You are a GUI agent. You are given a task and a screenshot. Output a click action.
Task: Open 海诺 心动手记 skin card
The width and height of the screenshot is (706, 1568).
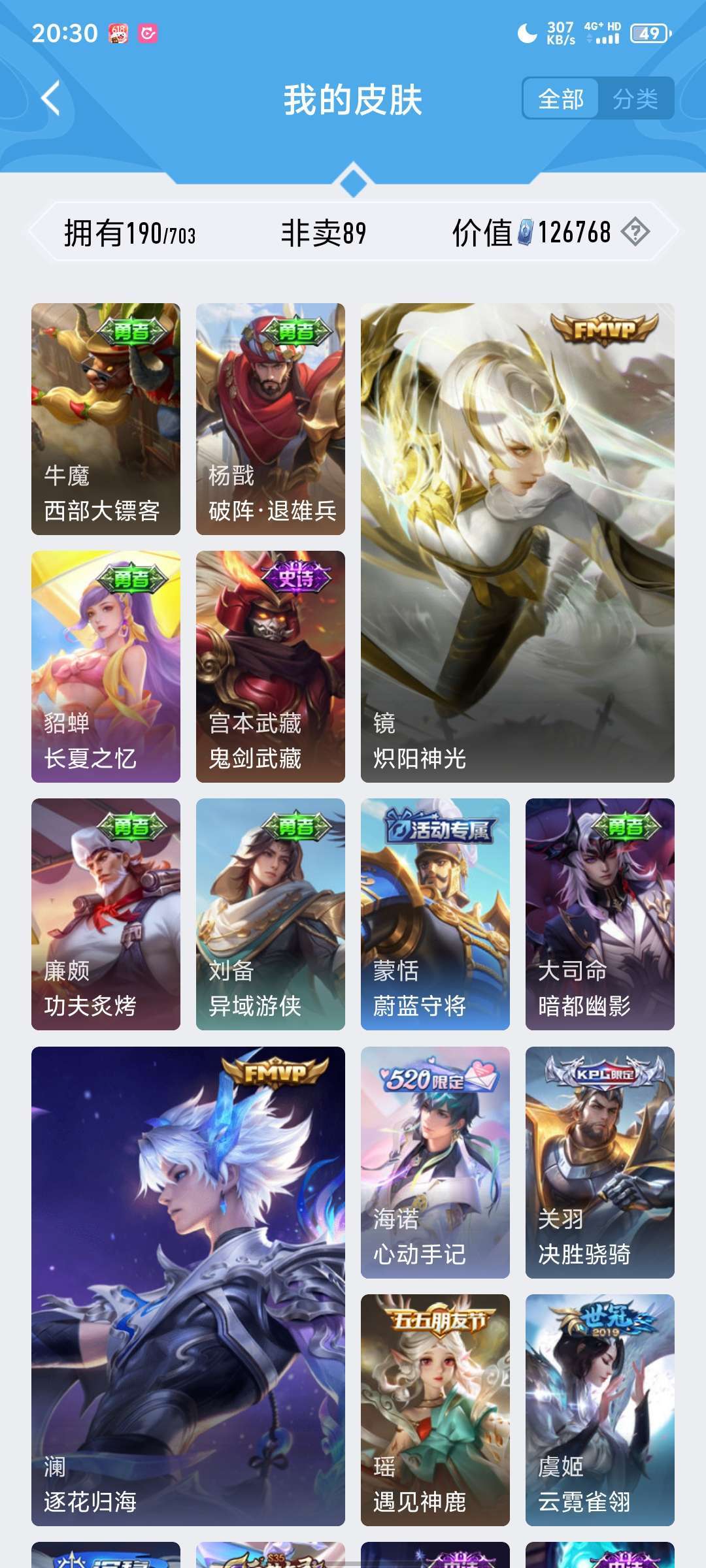(x=435, y=1162)
